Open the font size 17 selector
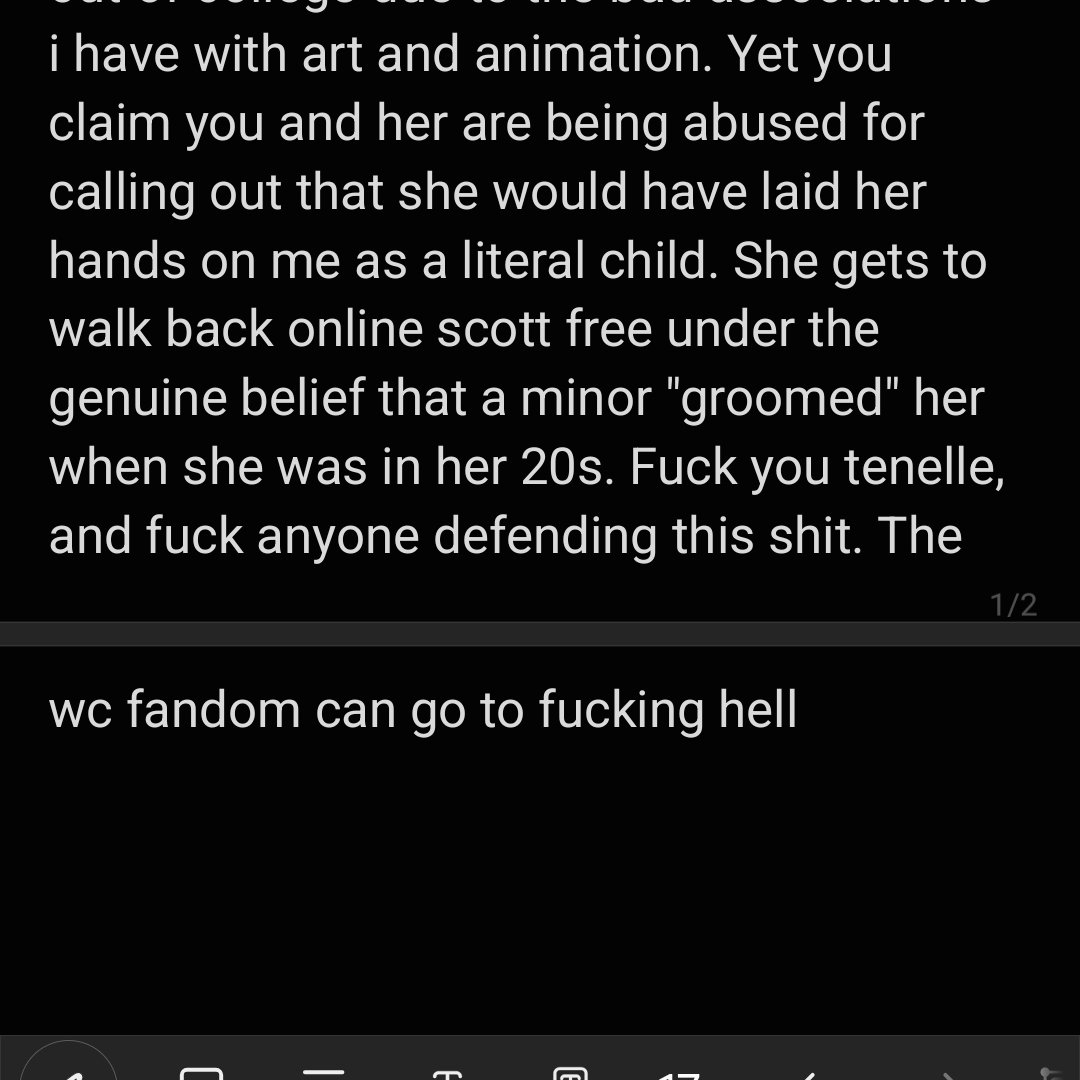 click(x=680, y=1073)
